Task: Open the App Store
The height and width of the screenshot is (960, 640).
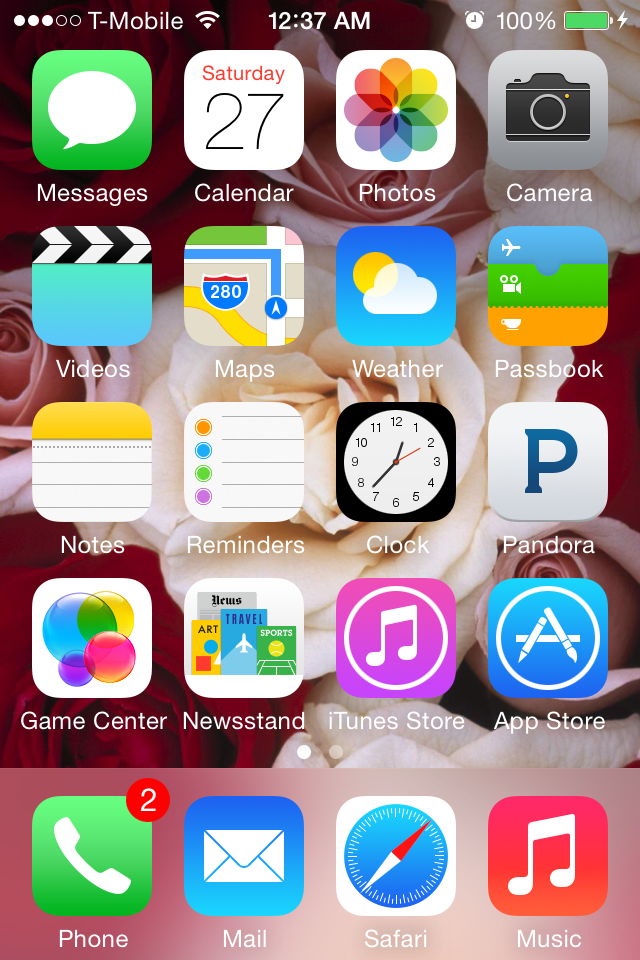Action: click(548, 638)
